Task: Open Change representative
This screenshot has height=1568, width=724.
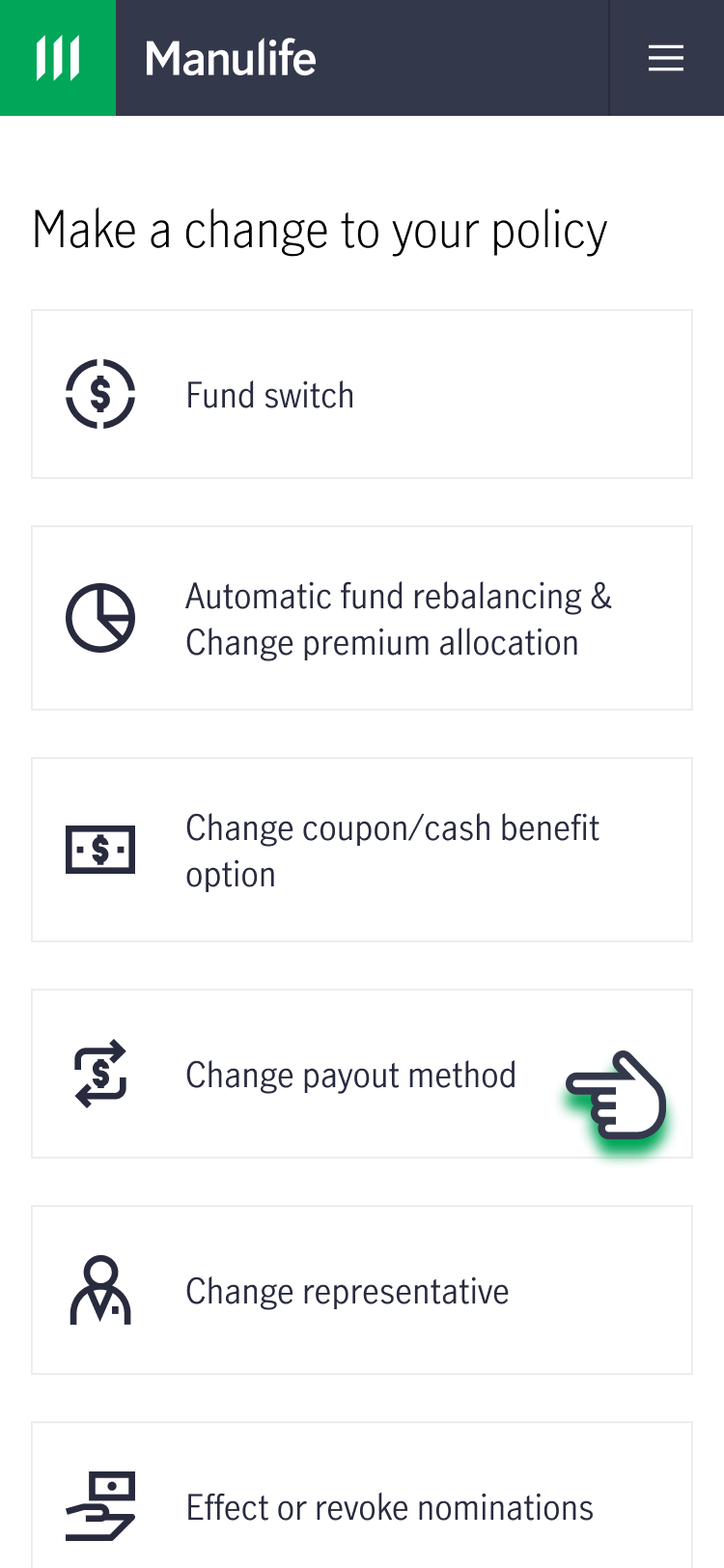Action: point(362,1290)
